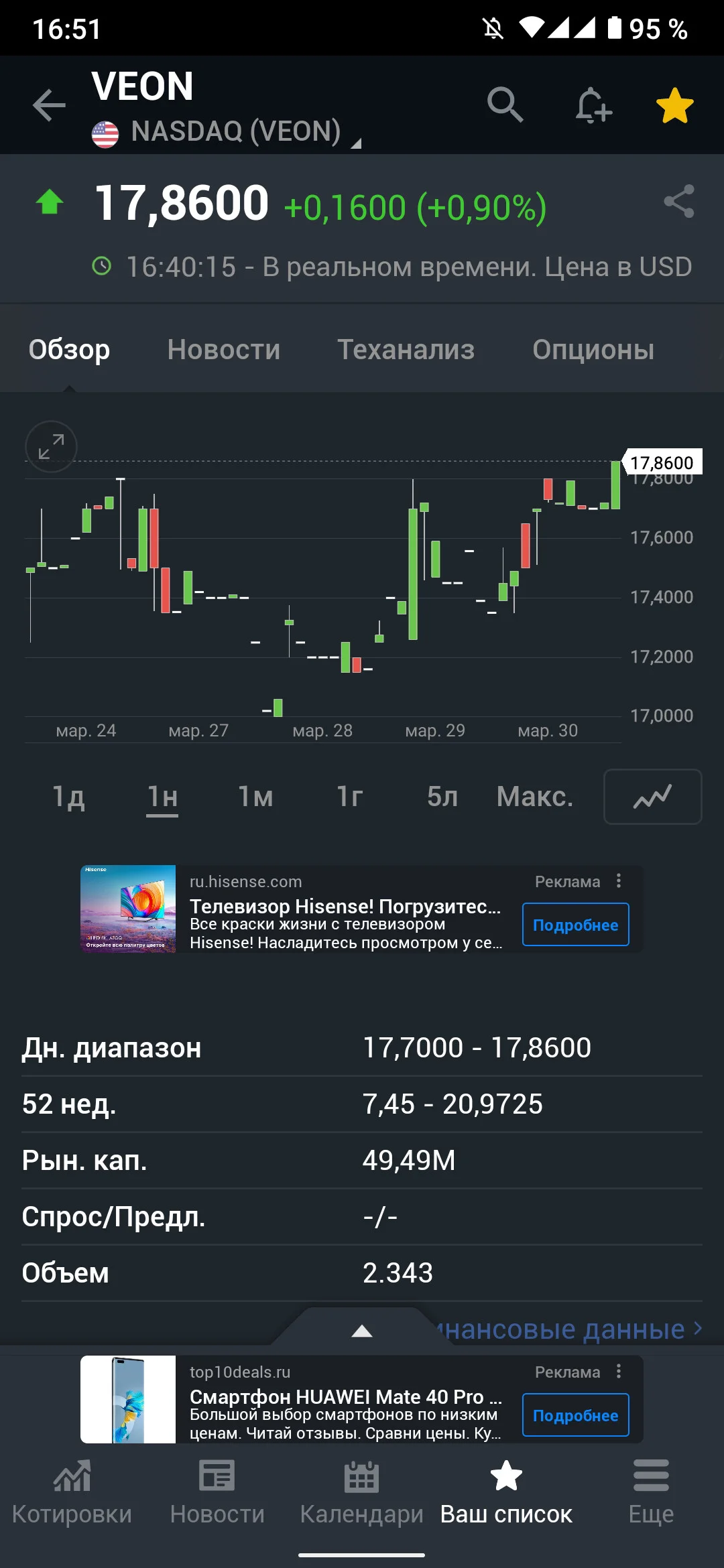Change chart type with the line-chart button
The image size is (724, 1568).
(x=653, y=797)
